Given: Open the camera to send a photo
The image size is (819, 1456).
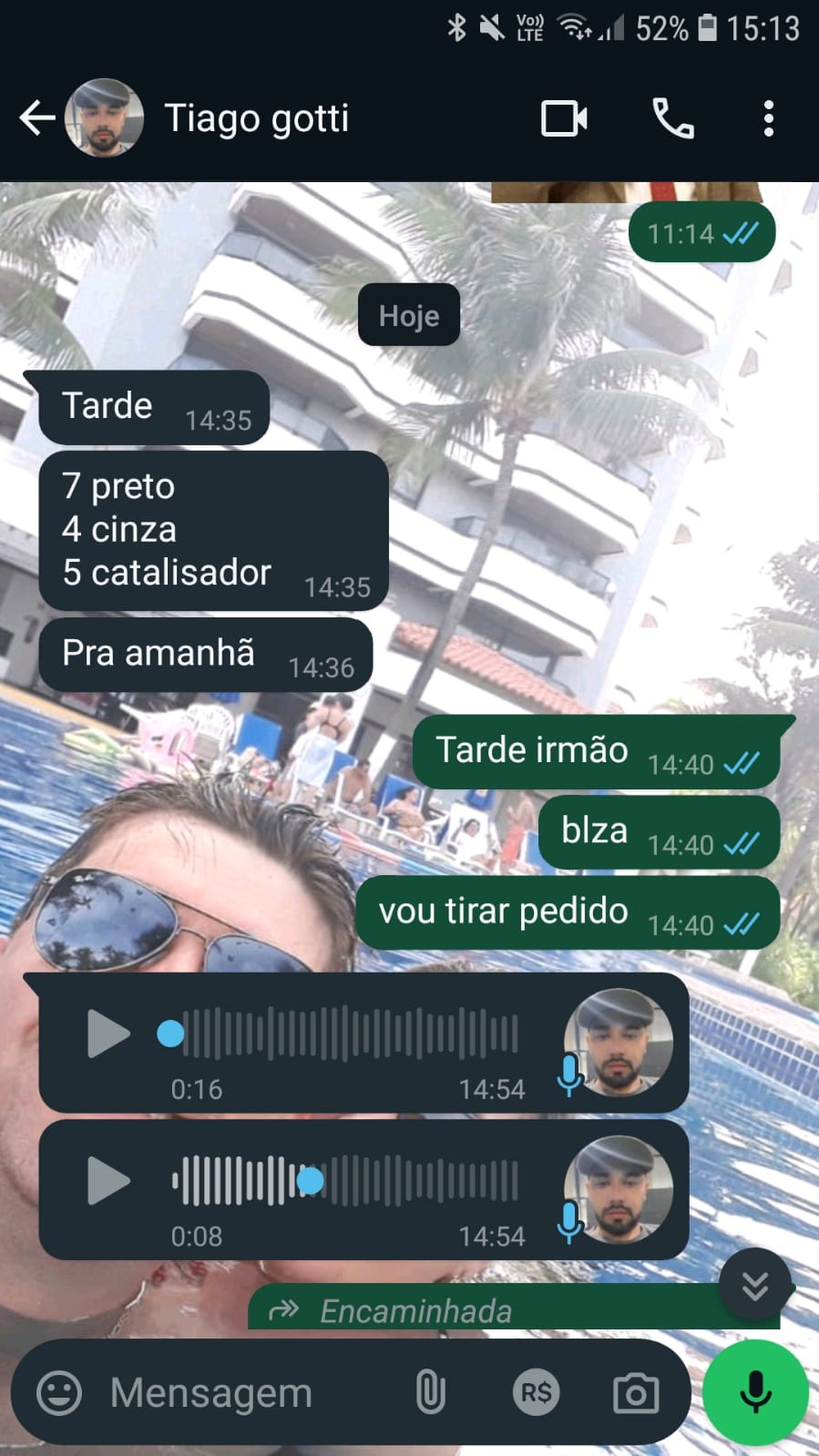Looking at the screenshot, I should [635, 1392].
